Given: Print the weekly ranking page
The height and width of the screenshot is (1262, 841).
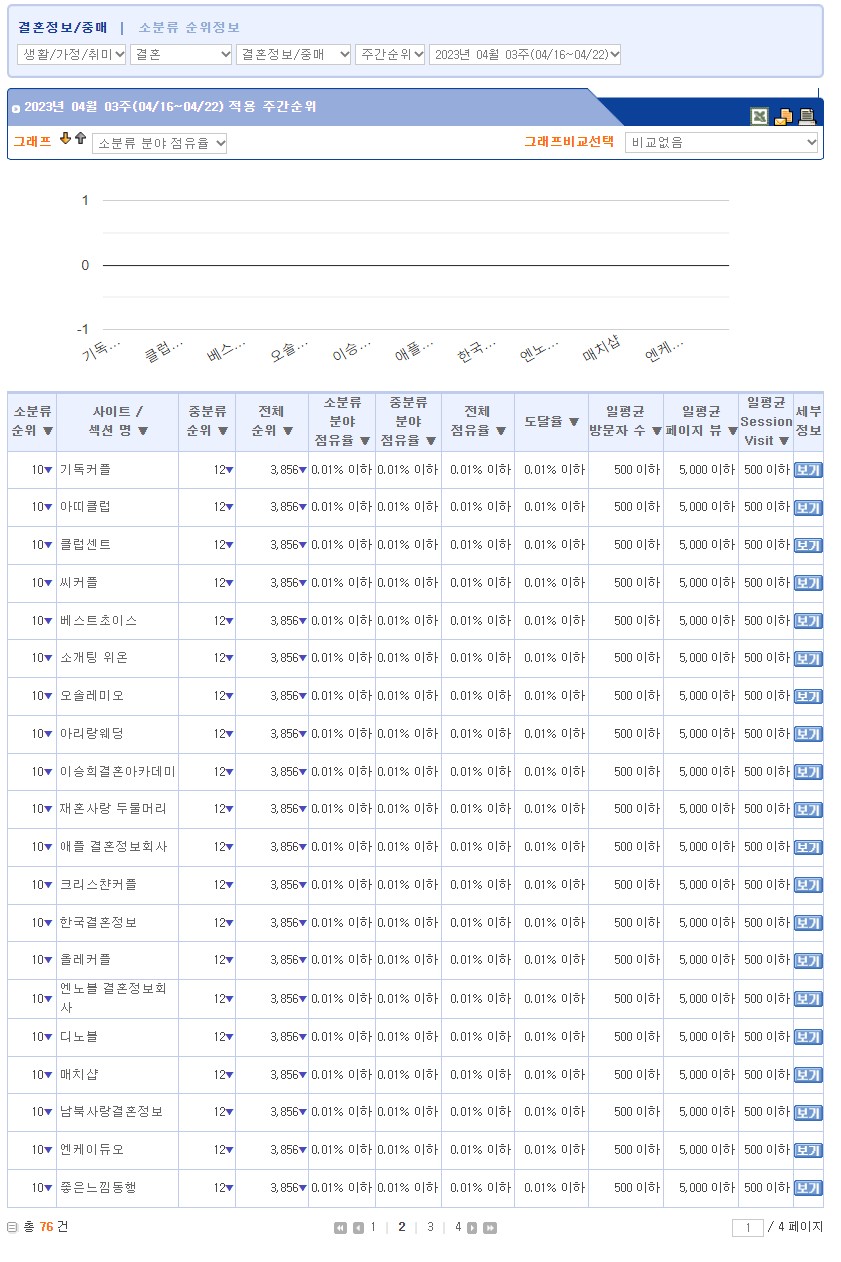Looking at the screenshot, I should click(x=807, y=116).
